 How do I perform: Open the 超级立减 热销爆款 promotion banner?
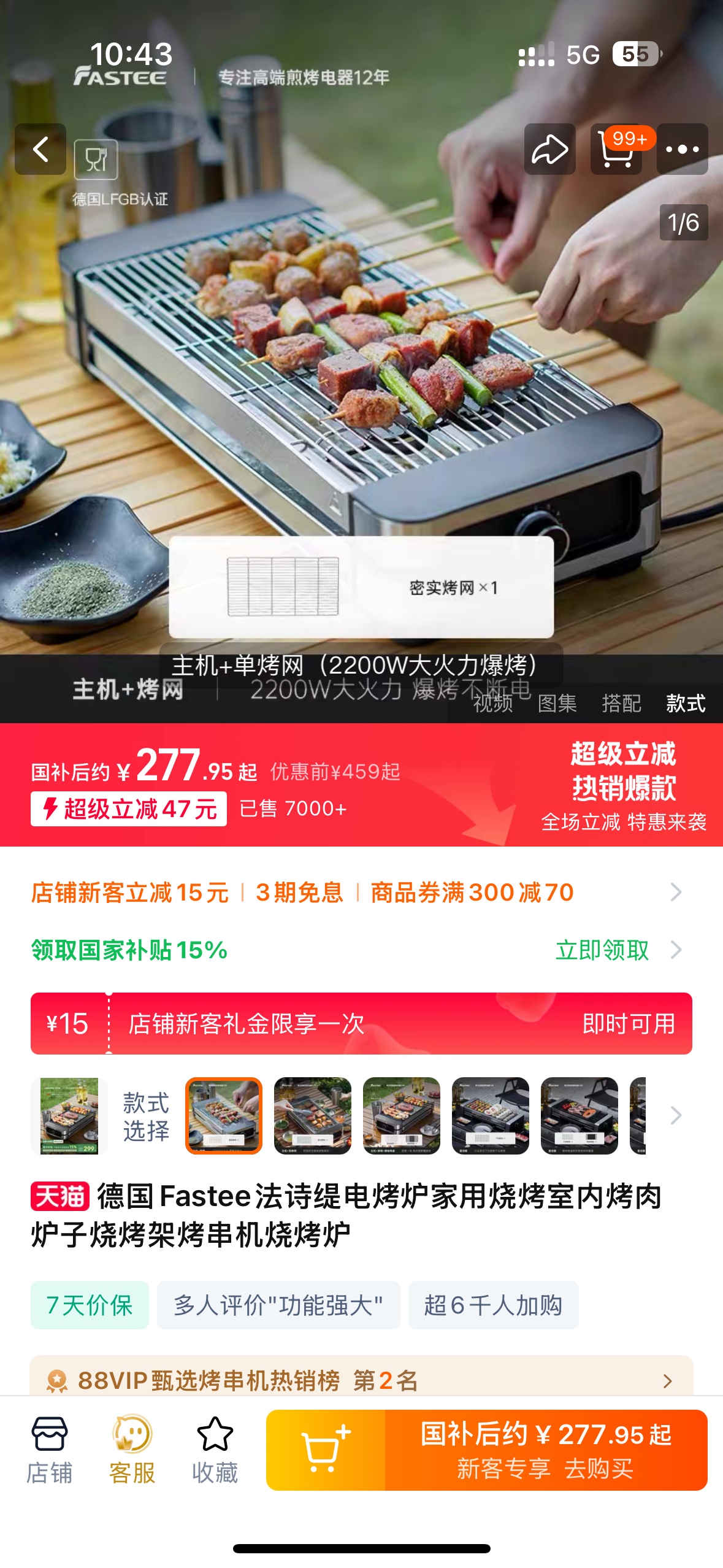[623, 785]
